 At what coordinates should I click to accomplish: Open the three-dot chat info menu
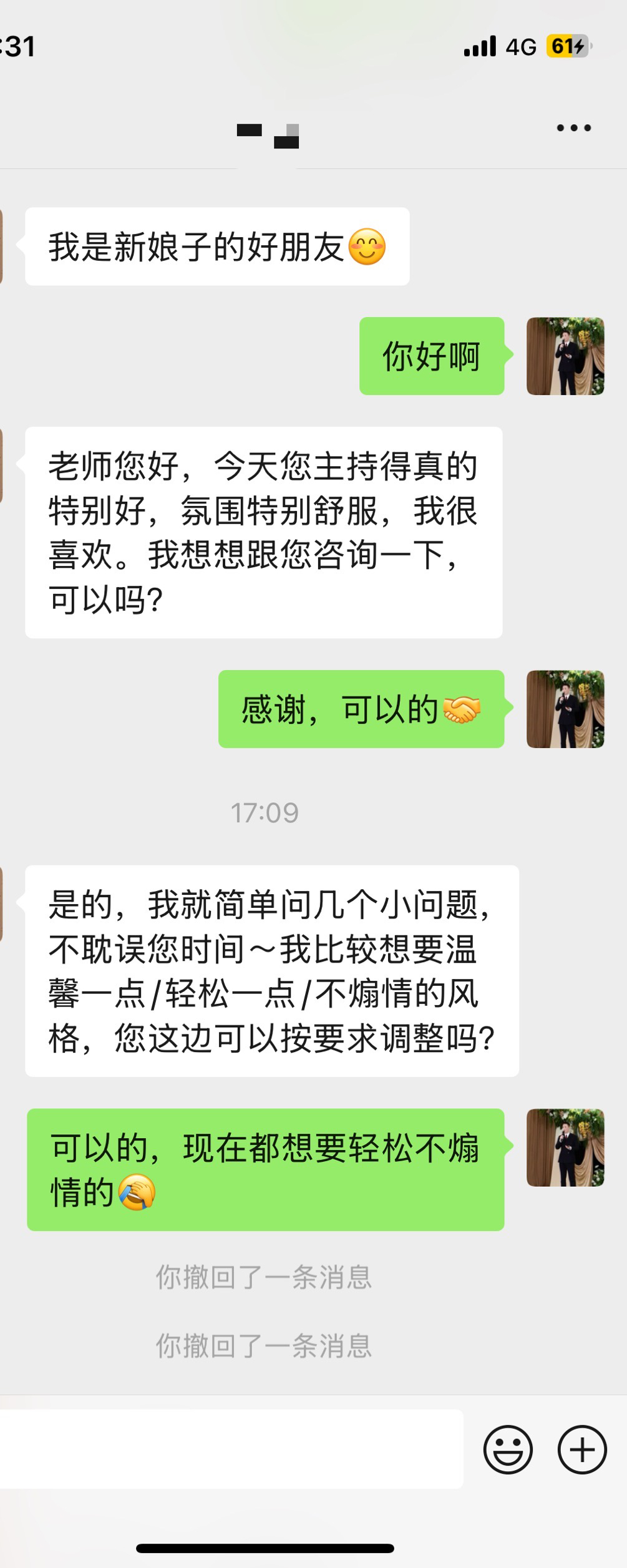573,129
